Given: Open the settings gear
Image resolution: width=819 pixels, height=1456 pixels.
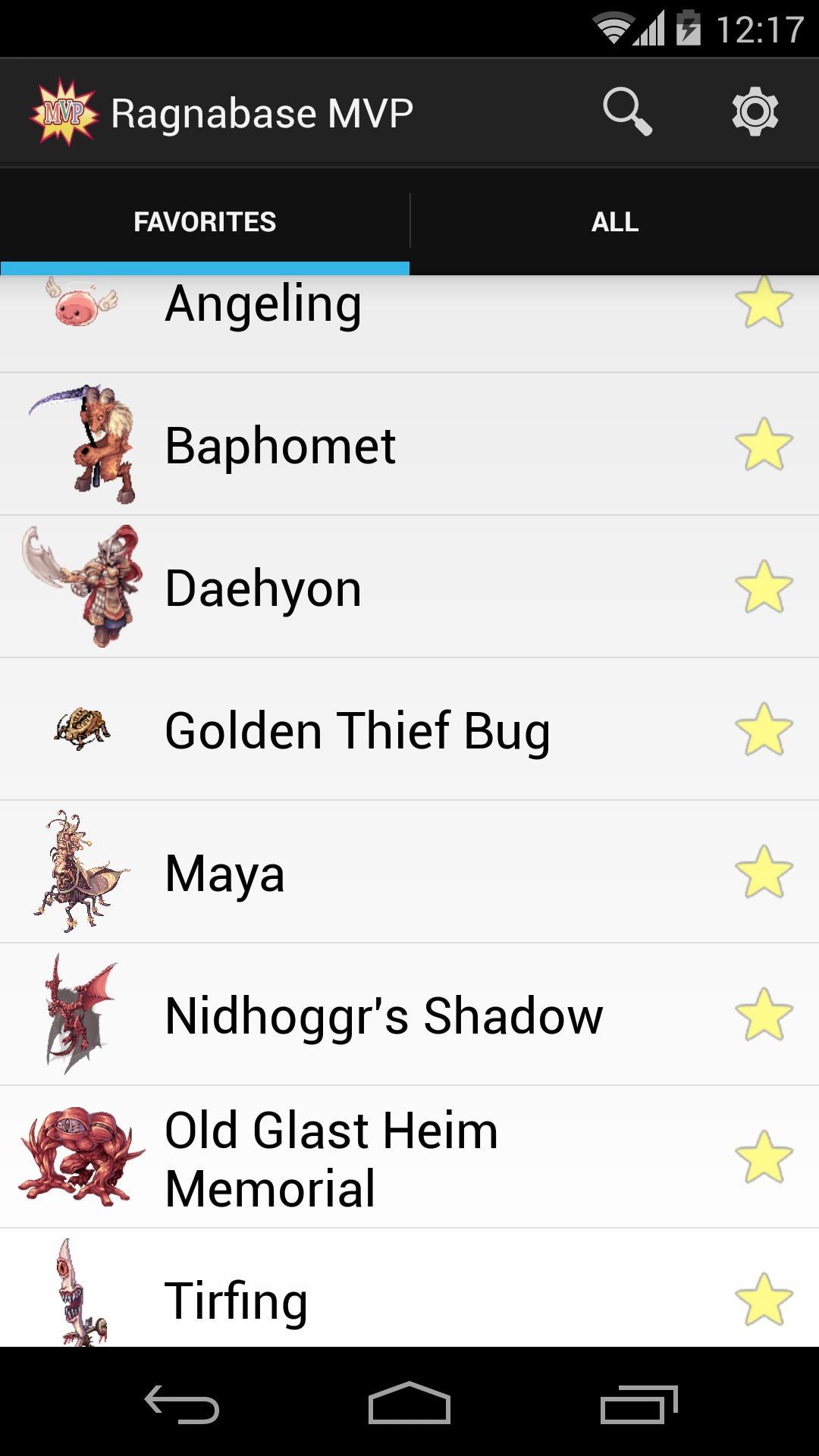Looking at the screenshot, I should (x=755, y=112).
